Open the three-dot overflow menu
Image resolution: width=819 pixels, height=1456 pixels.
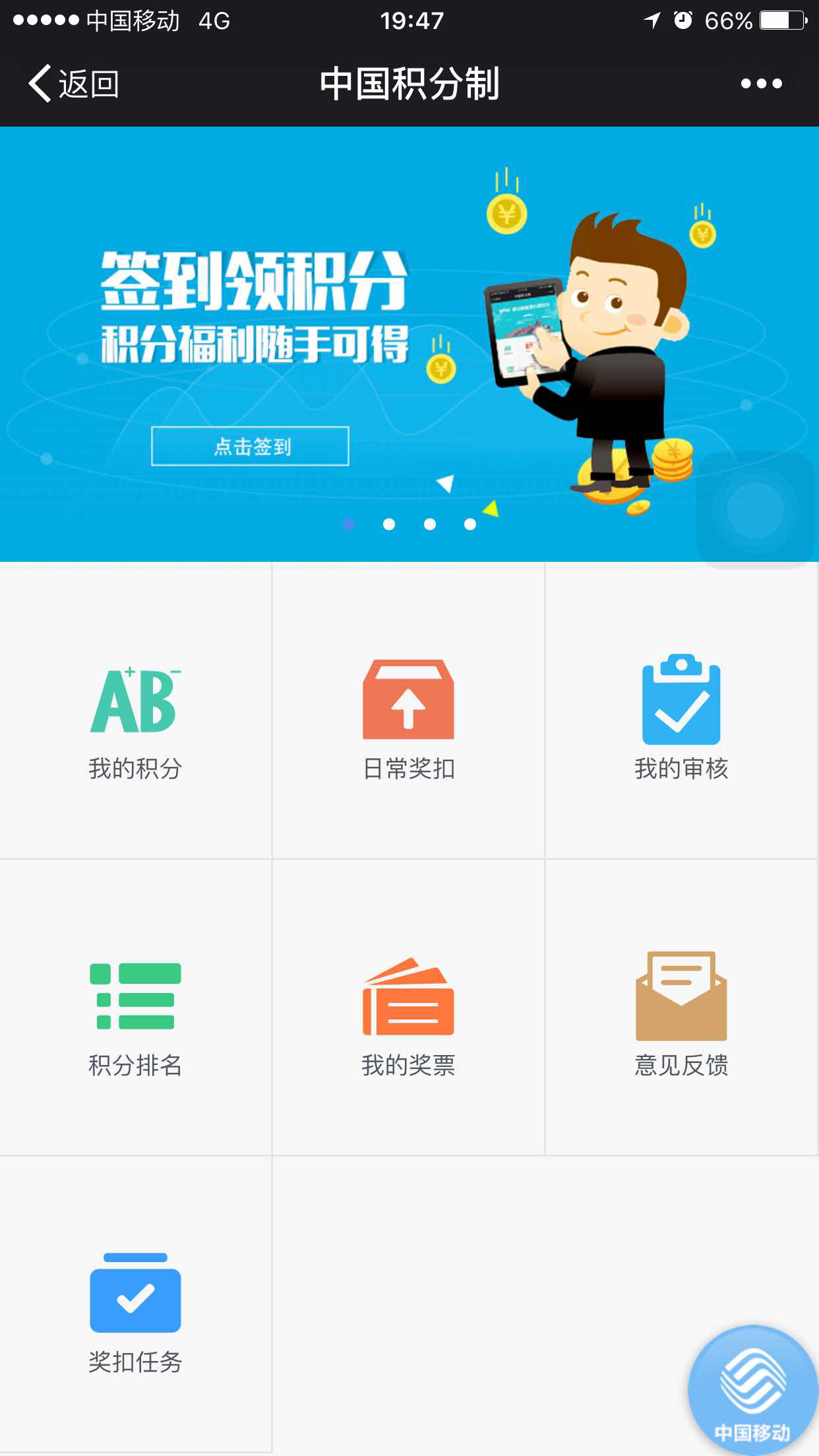[x=761, y=84]
